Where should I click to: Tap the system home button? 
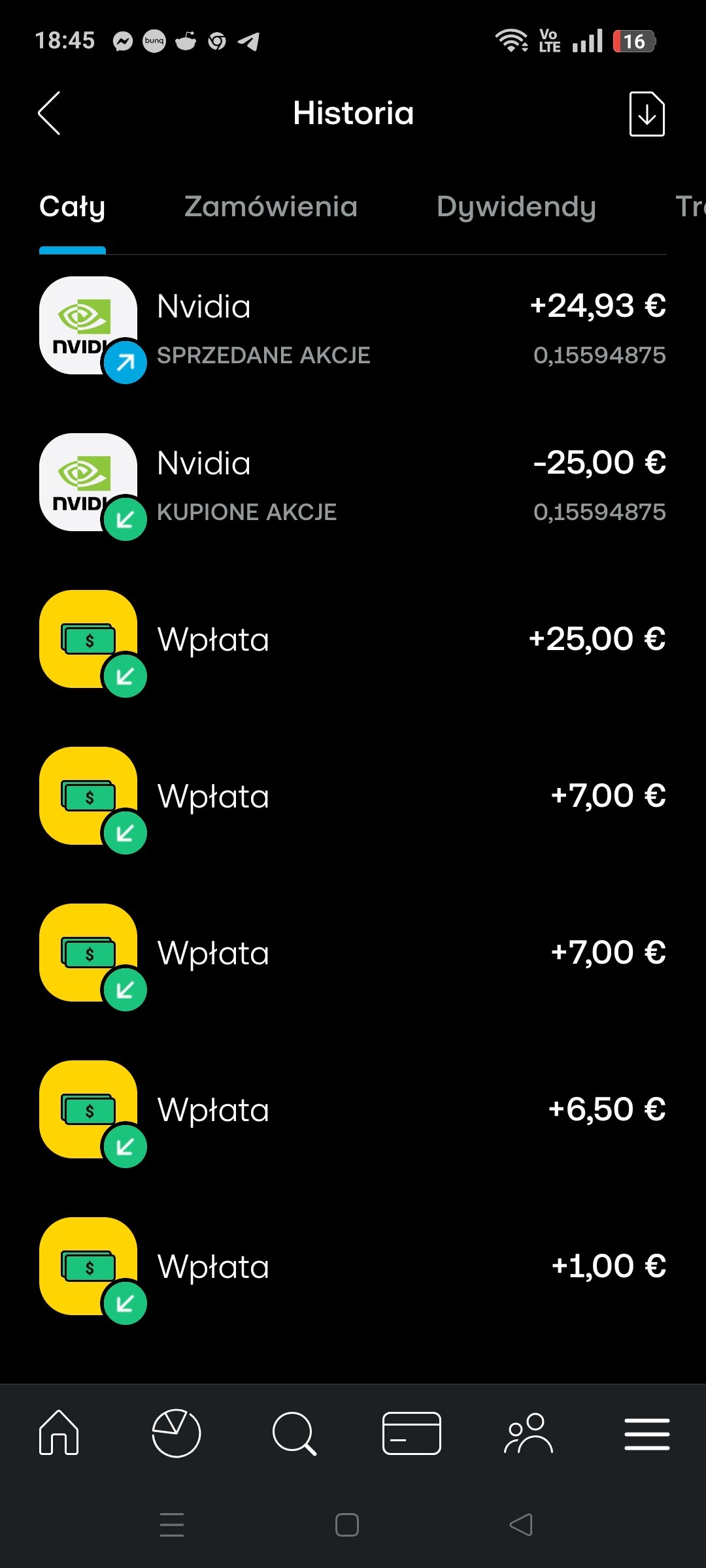point(347,1525)
